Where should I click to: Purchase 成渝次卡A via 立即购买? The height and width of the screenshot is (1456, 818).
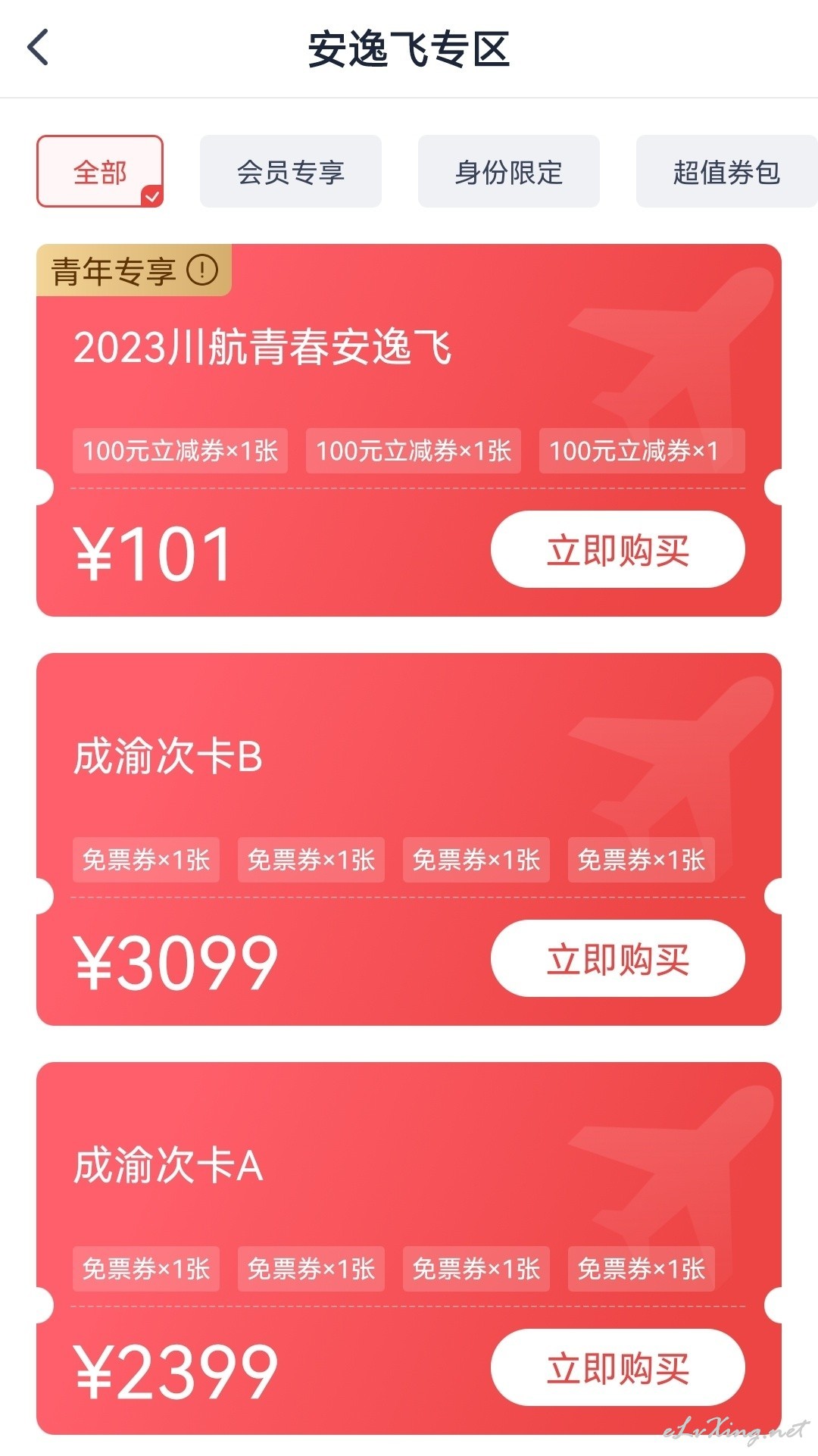[618, 1368]
